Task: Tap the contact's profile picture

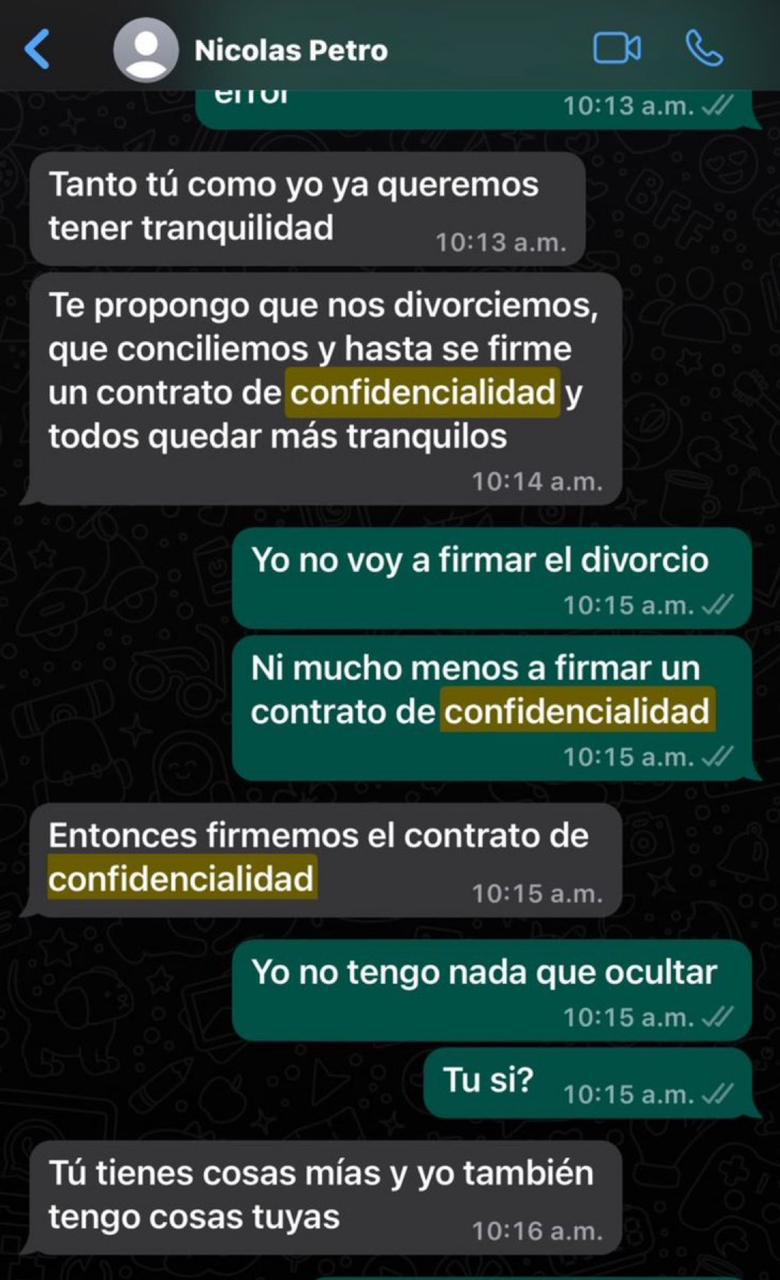Action: click(146, 49)
